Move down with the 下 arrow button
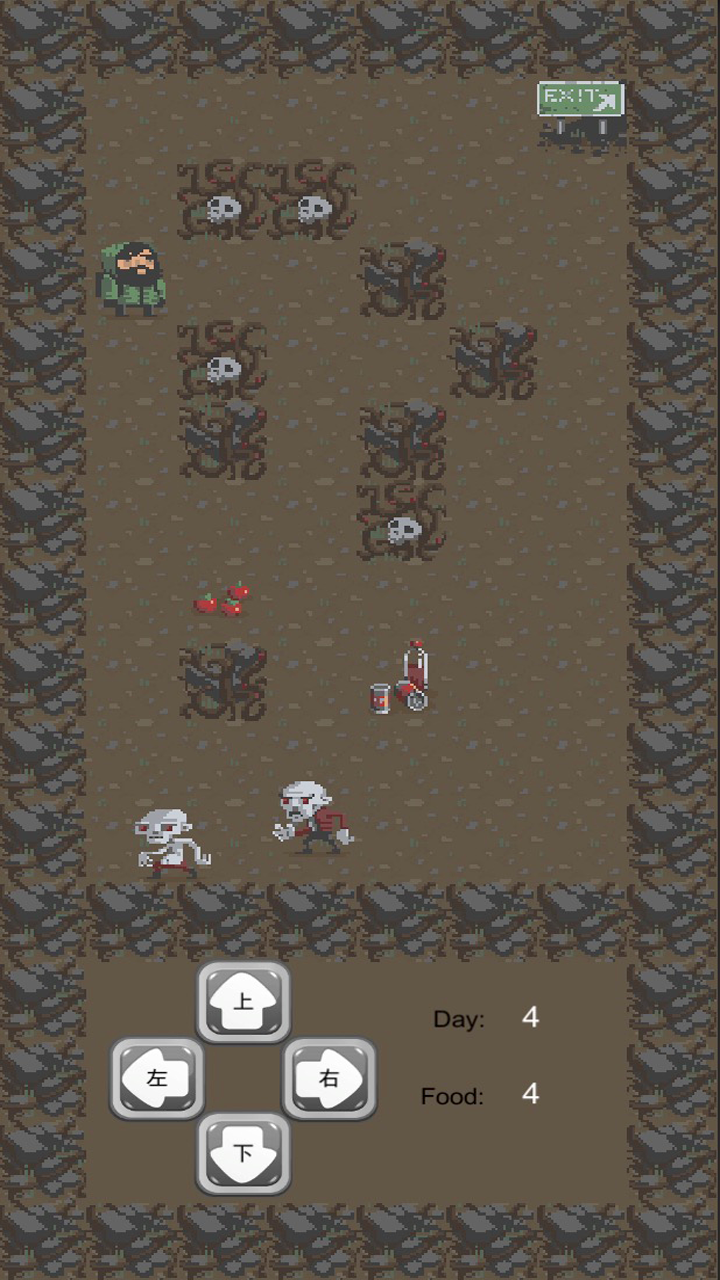This screenshot has height=1280, width=720. point(244,1153)
